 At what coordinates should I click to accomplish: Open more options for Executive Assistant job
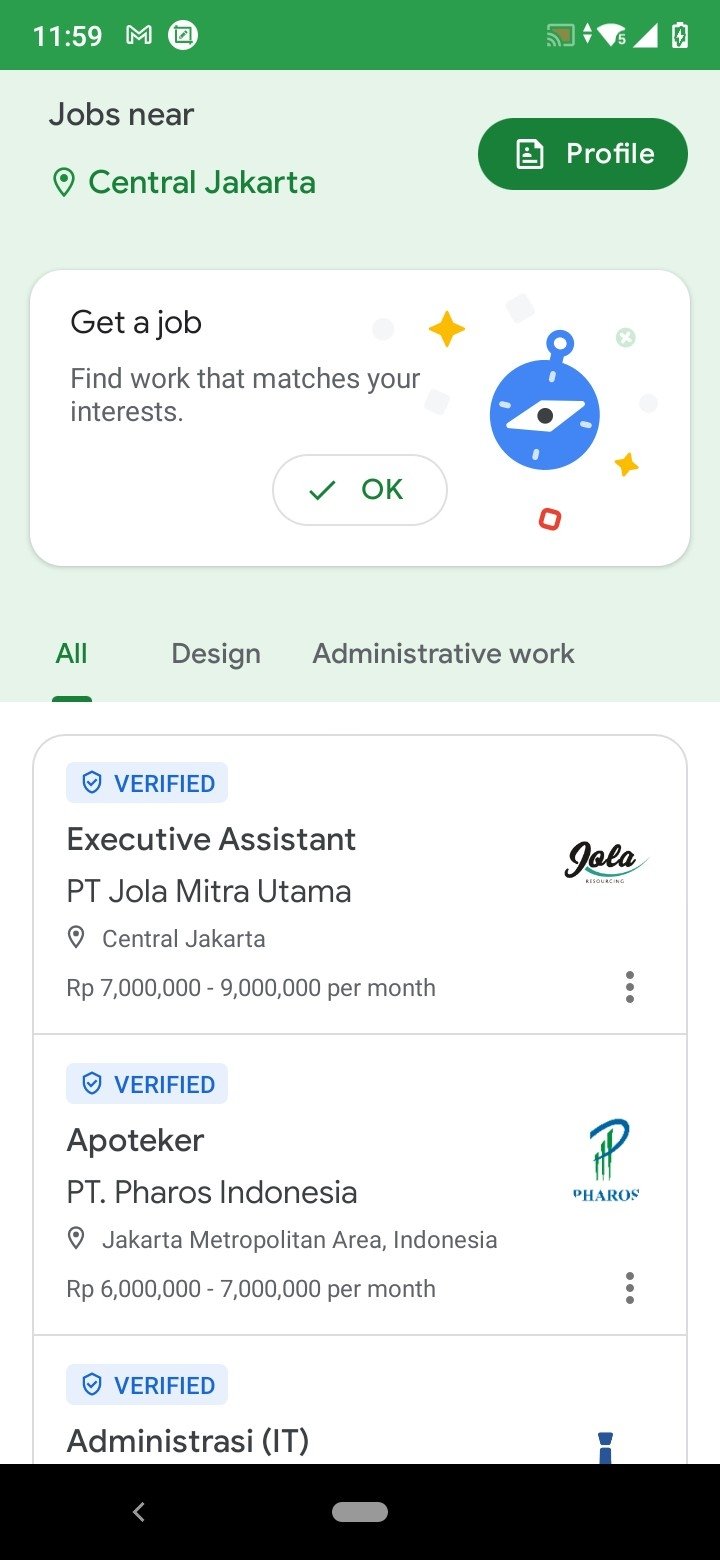tap(629, 987)
